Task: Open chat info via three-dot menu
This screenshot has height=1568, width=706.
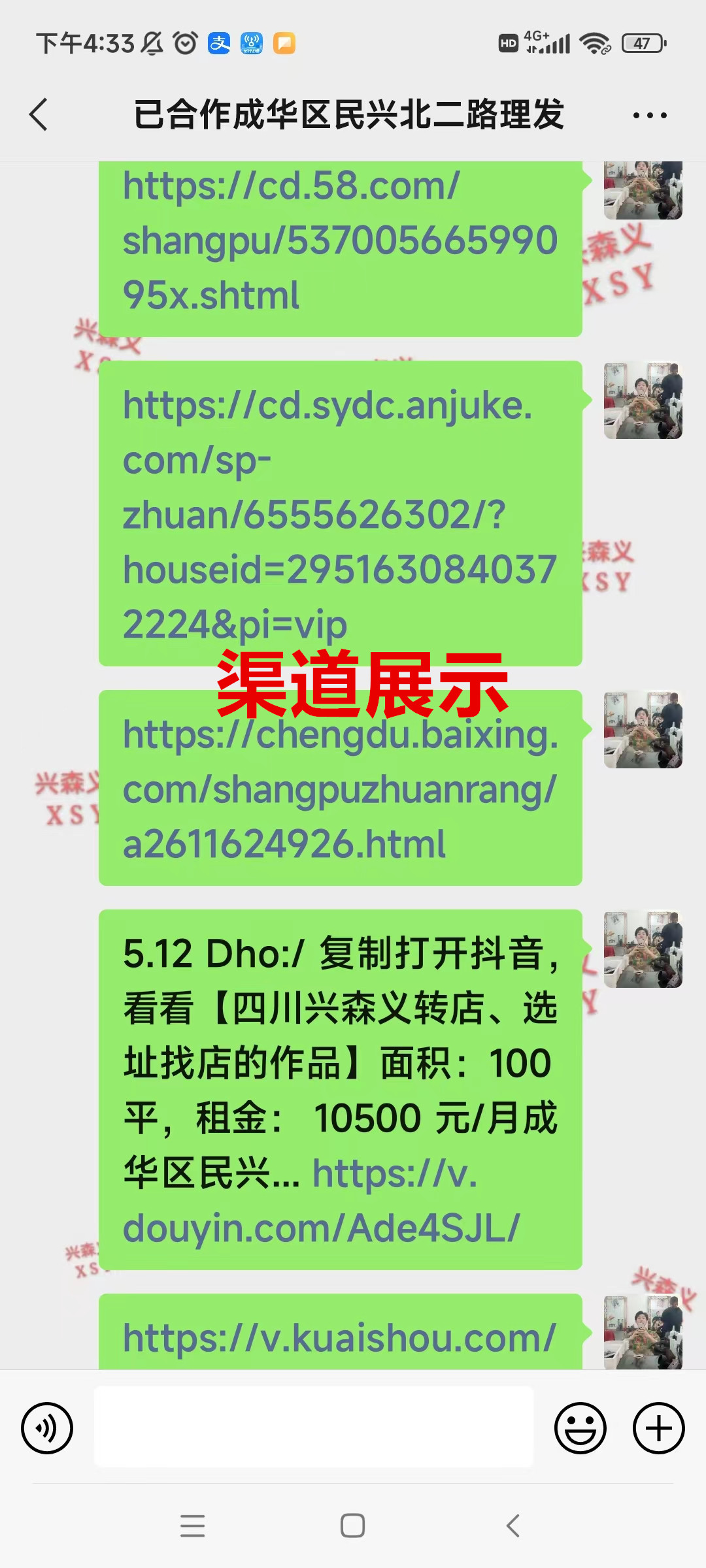Action: 650,116
